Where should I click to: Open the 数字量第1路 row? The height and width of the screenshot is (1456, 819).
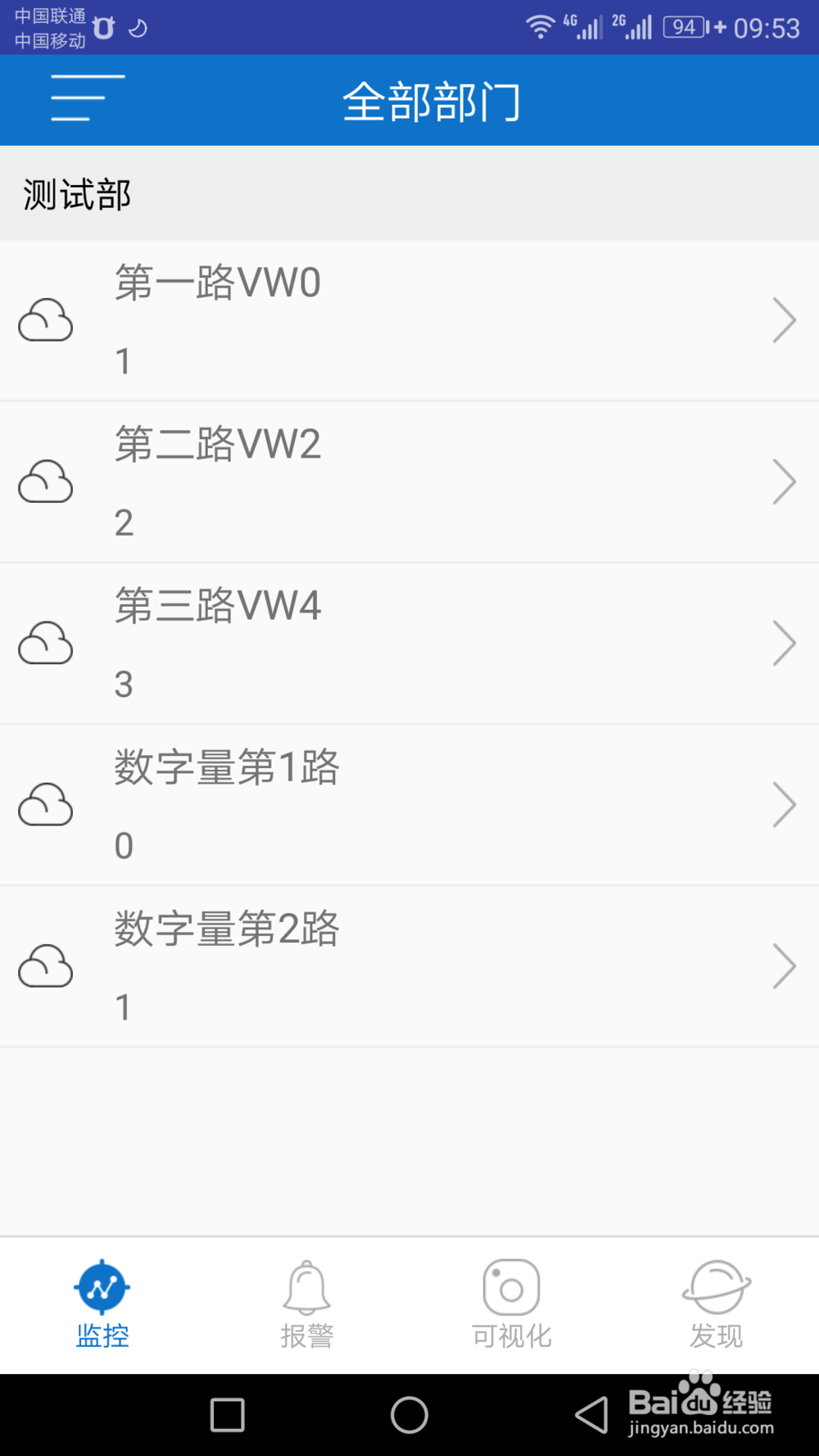[409, 804]
